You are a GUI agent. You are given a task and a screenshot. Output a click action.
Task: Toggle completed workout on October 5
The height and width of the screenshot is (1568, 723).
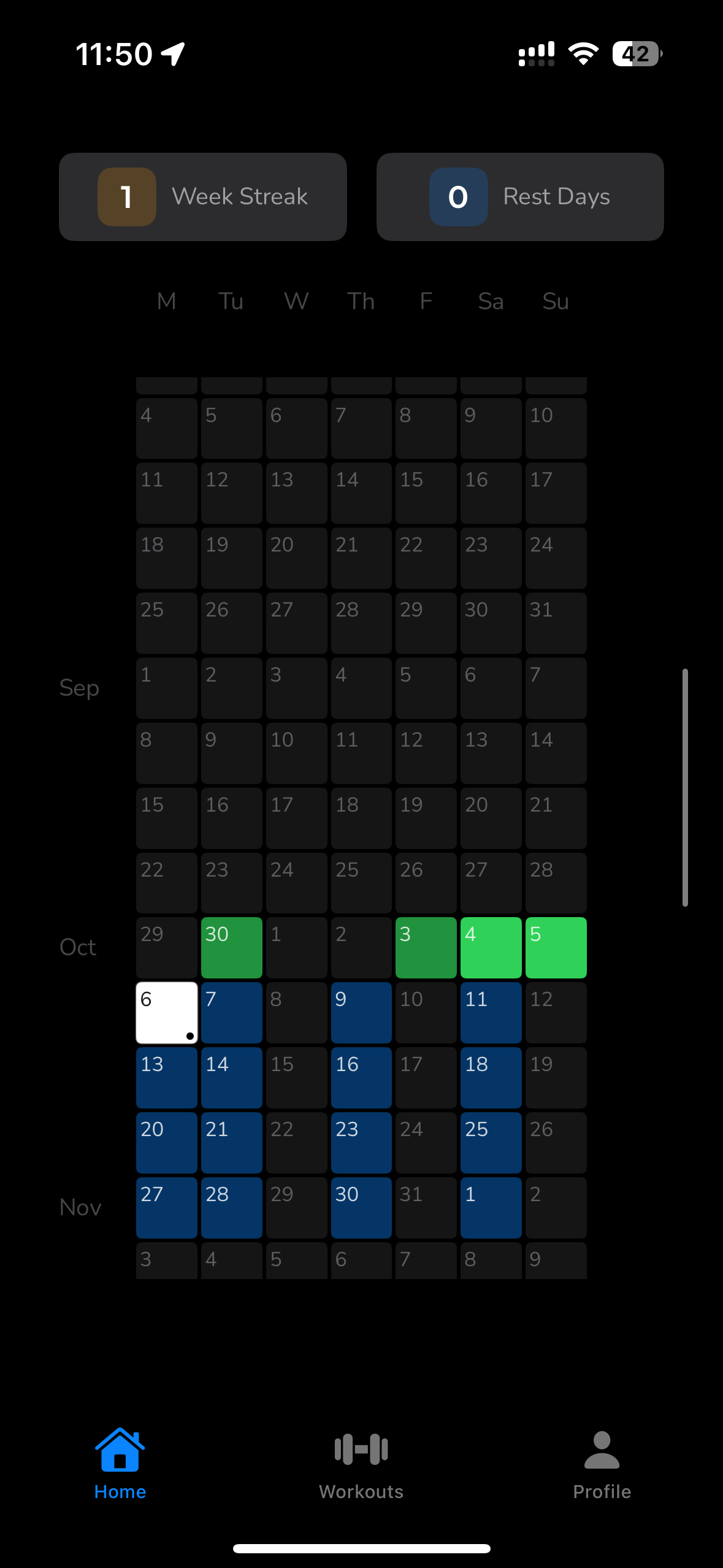556,948
